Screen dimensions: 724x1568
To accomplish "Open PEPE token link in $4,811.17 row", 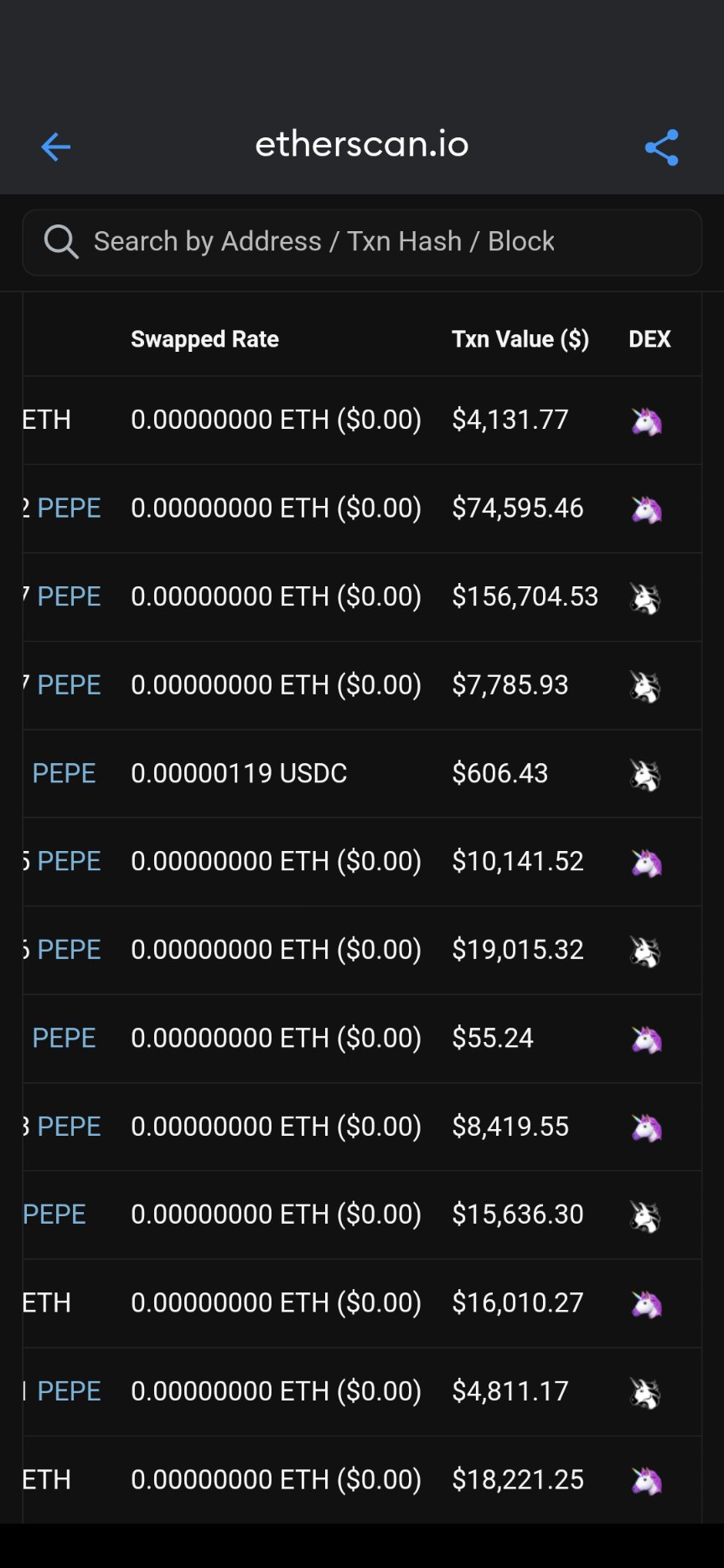I will pos(69,1391).
